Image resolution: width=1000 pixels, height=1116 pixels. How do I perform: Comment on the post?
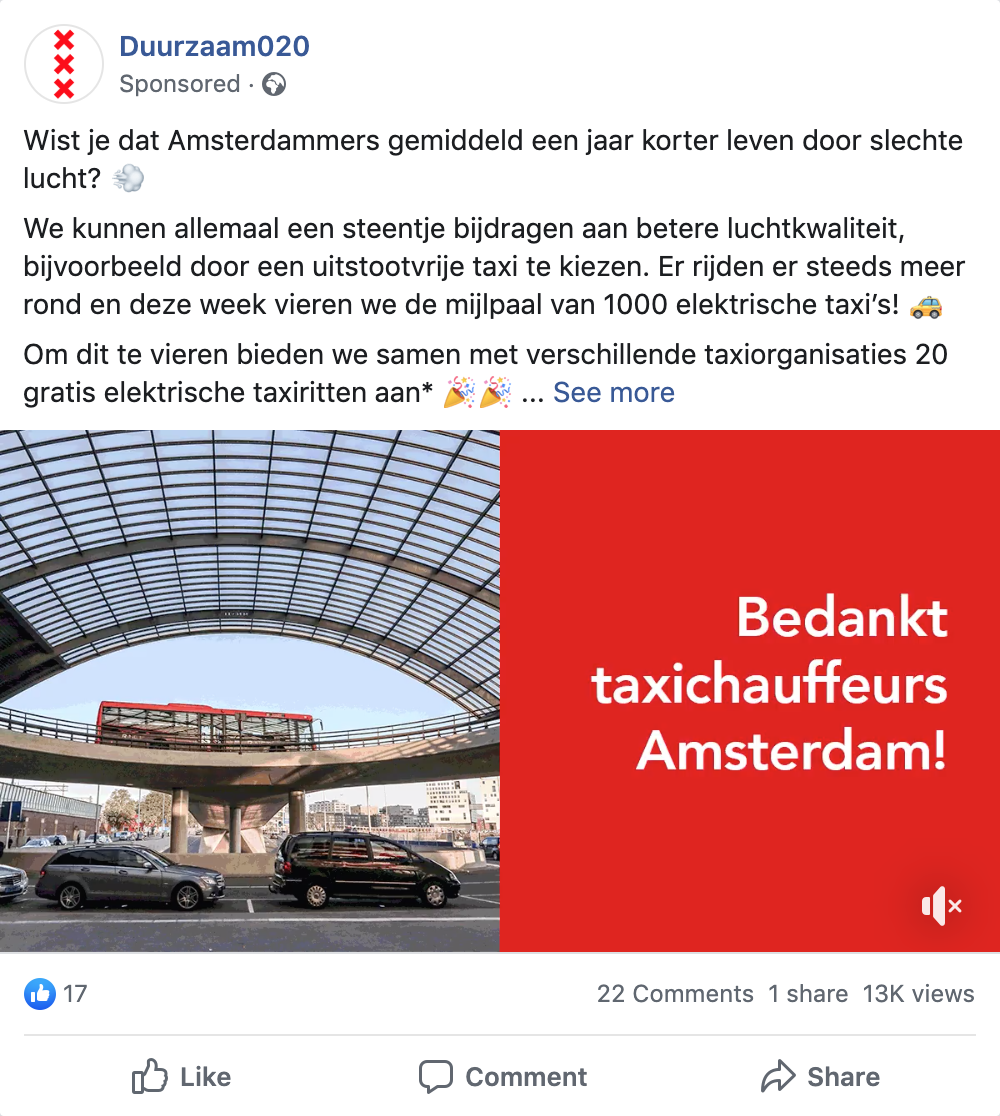pos(503,1077)
